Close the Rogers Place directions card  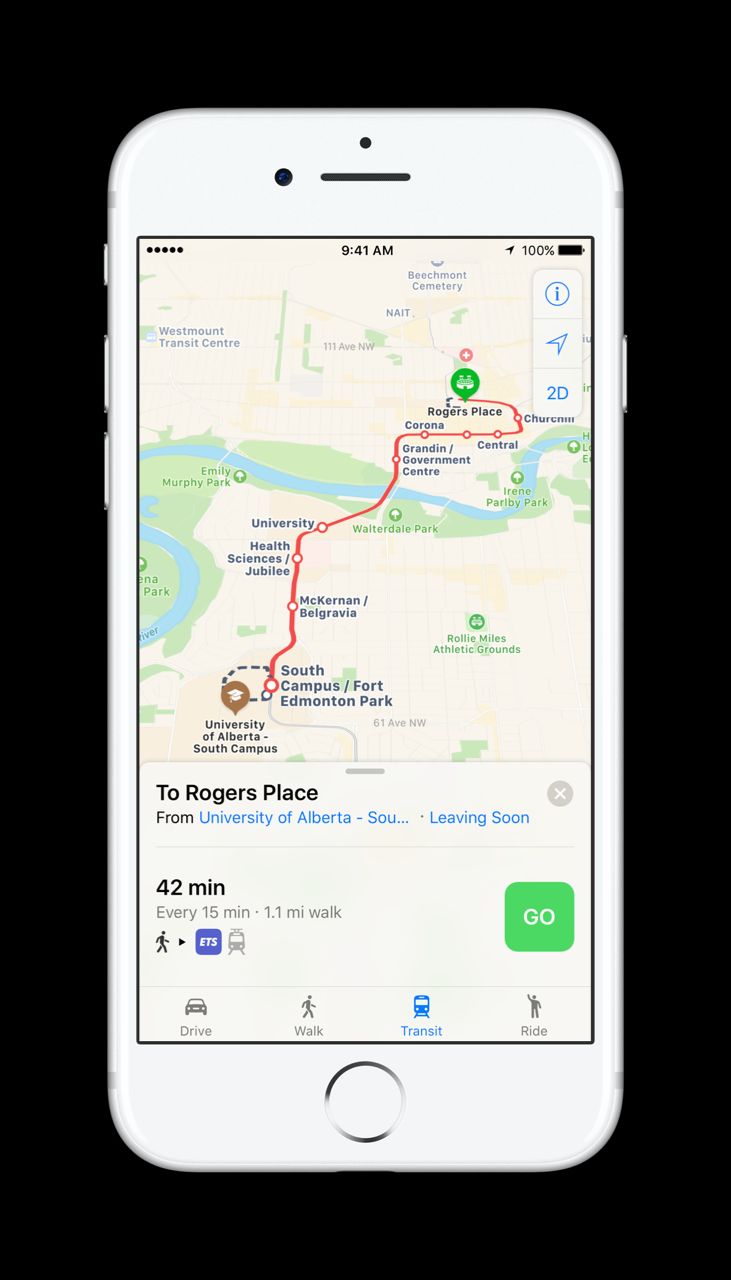pyautogui.click(x=560, y=794)
